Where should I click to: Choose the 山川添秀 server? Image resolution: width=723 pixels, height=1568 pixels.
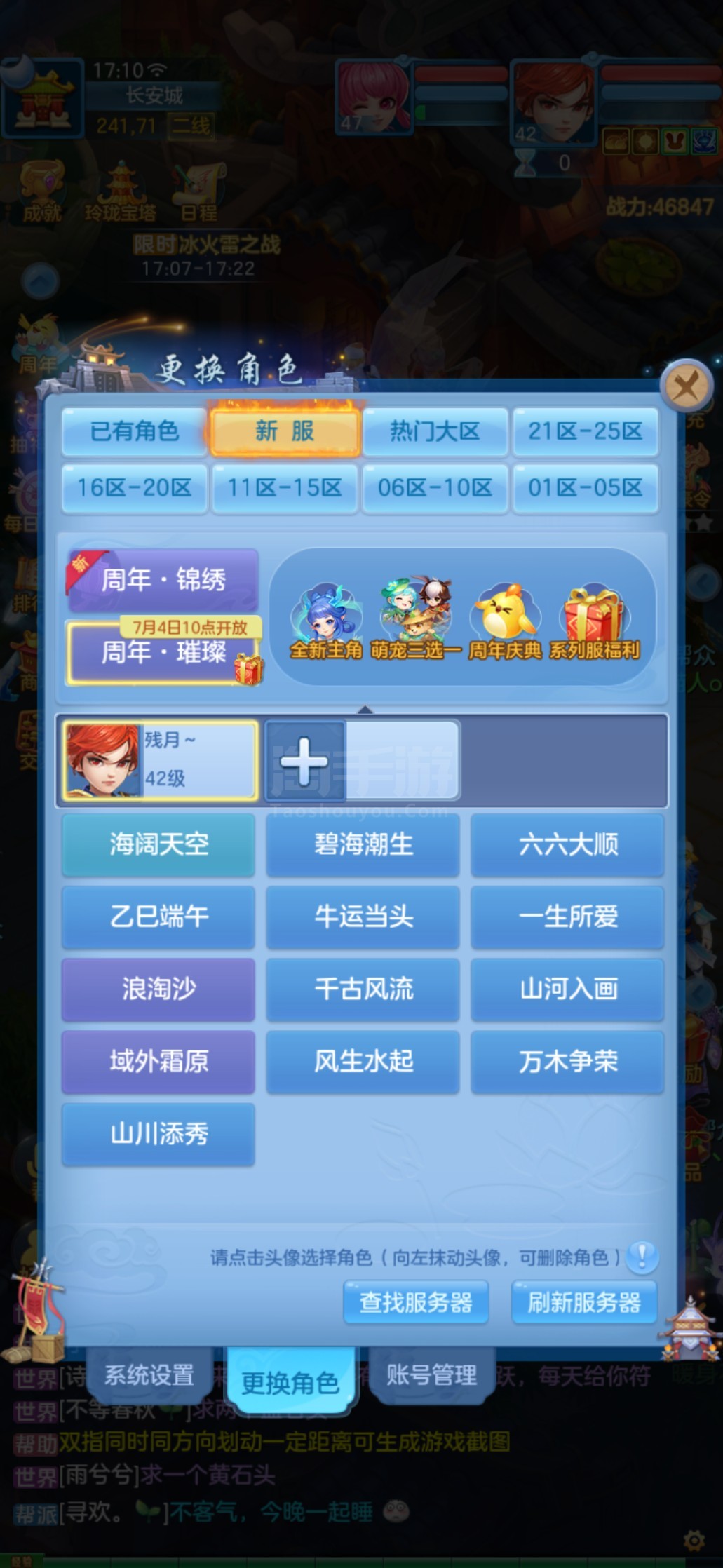tap(158, 1134)
